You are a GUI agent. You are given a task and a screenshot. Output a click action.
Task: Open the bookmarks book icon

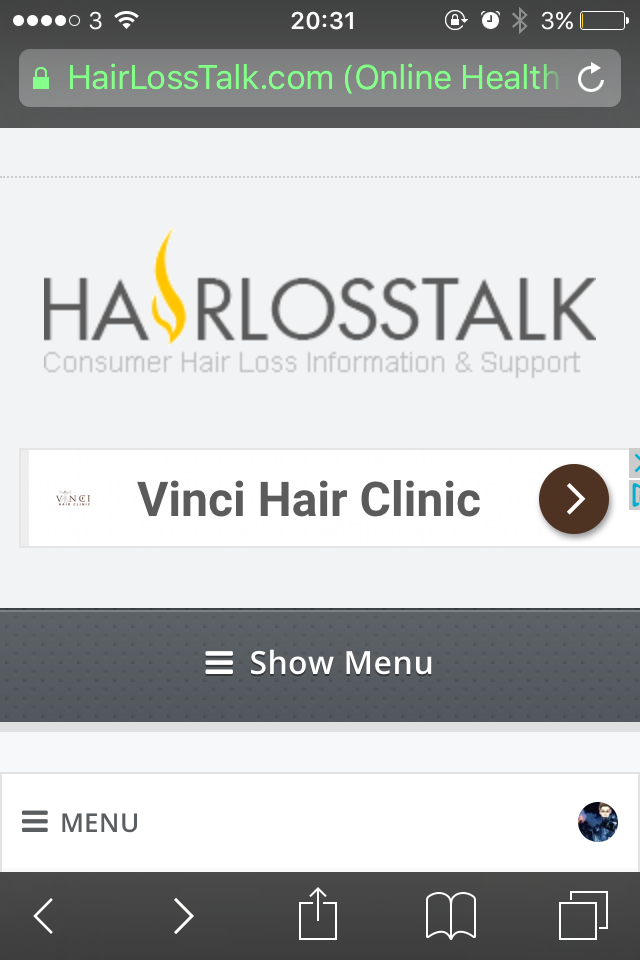(x=450, y=915)
